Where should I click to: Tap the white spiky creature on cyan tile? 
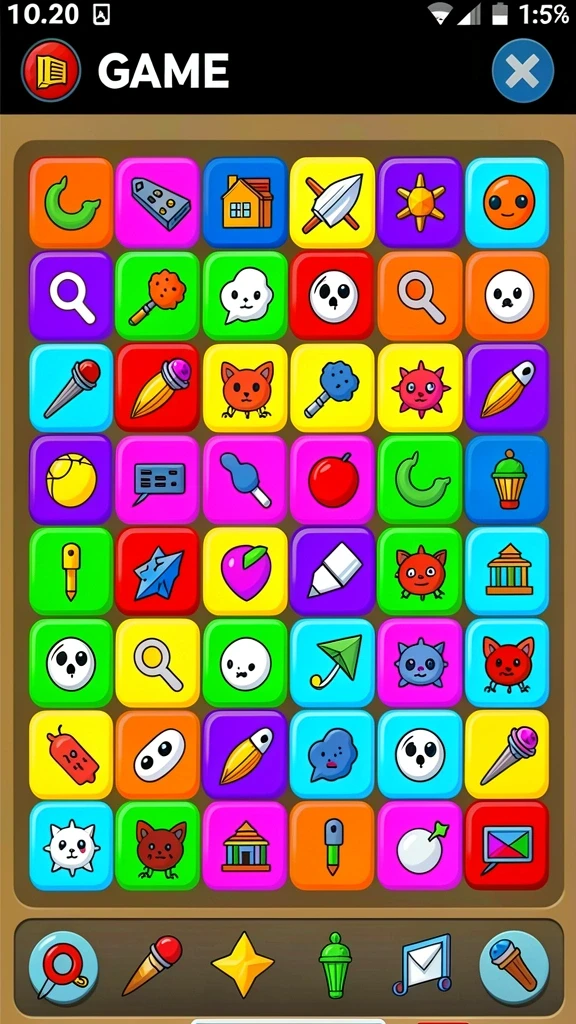[71, 846]
